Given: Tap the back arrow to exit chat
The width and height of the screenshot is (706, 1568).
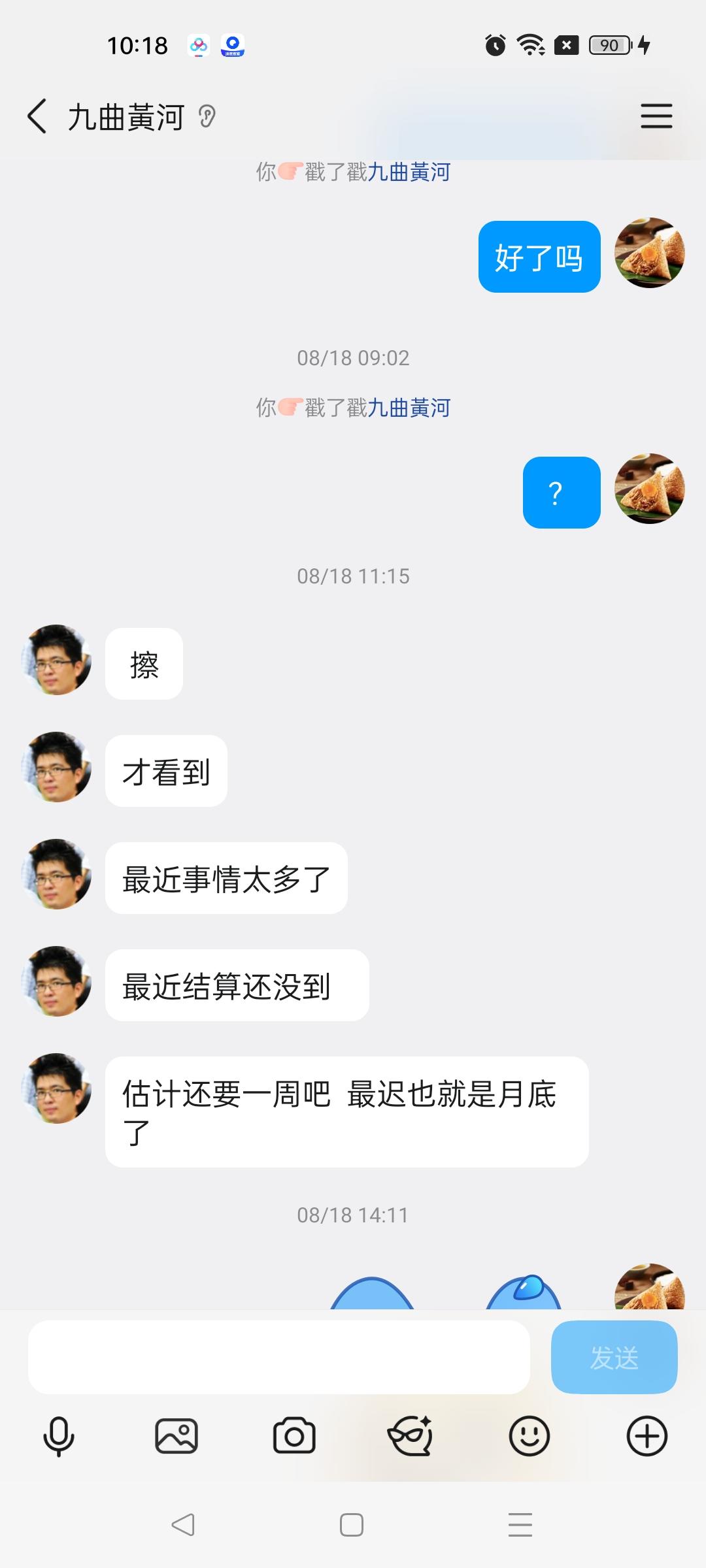Looking at the screenshot, I should (37, 116).
